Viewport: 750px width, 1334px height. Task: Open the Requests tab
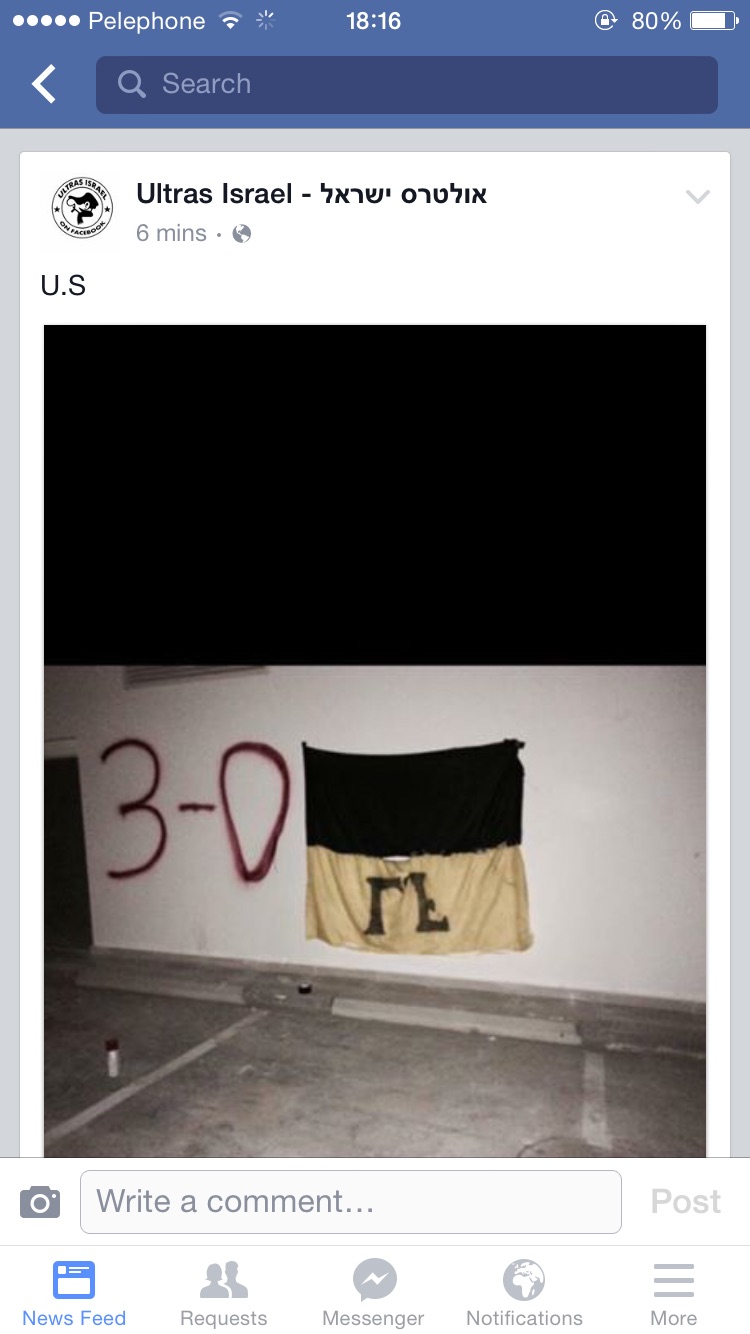(224, 1292)
